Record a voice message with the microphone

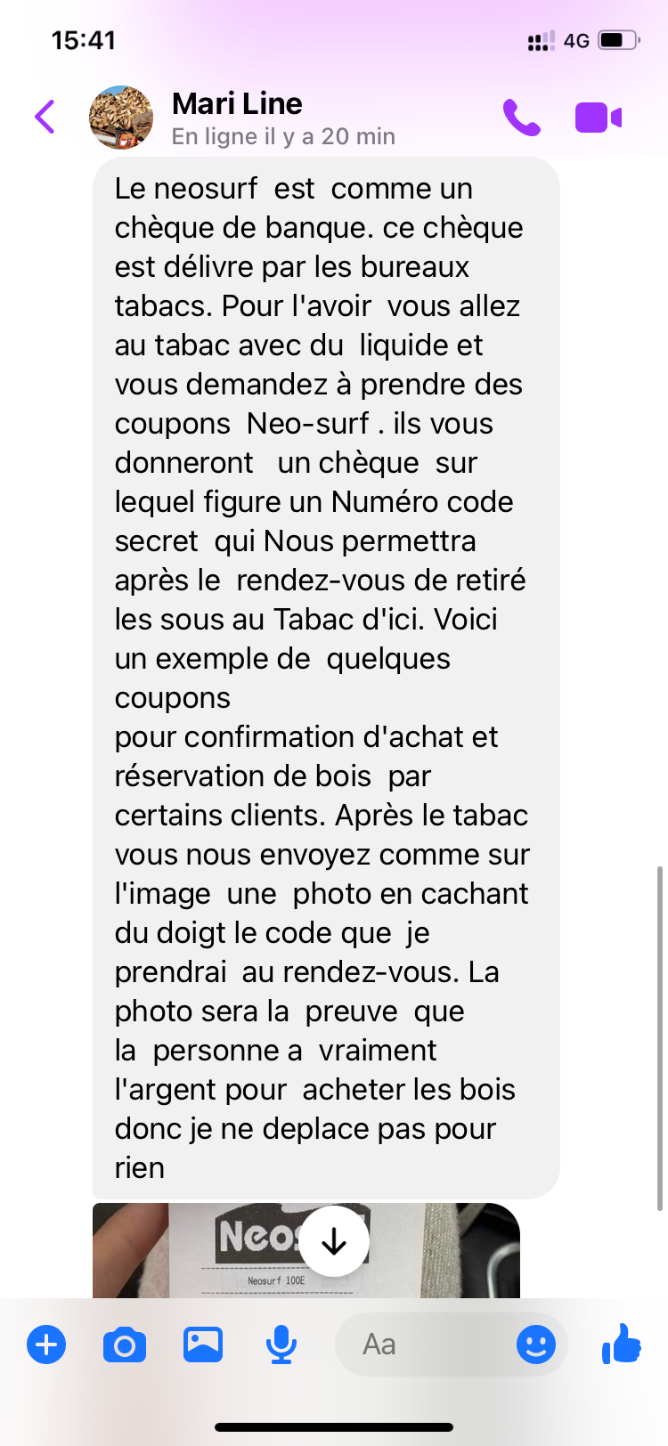pyautogui.click(x=281, y=1345)
